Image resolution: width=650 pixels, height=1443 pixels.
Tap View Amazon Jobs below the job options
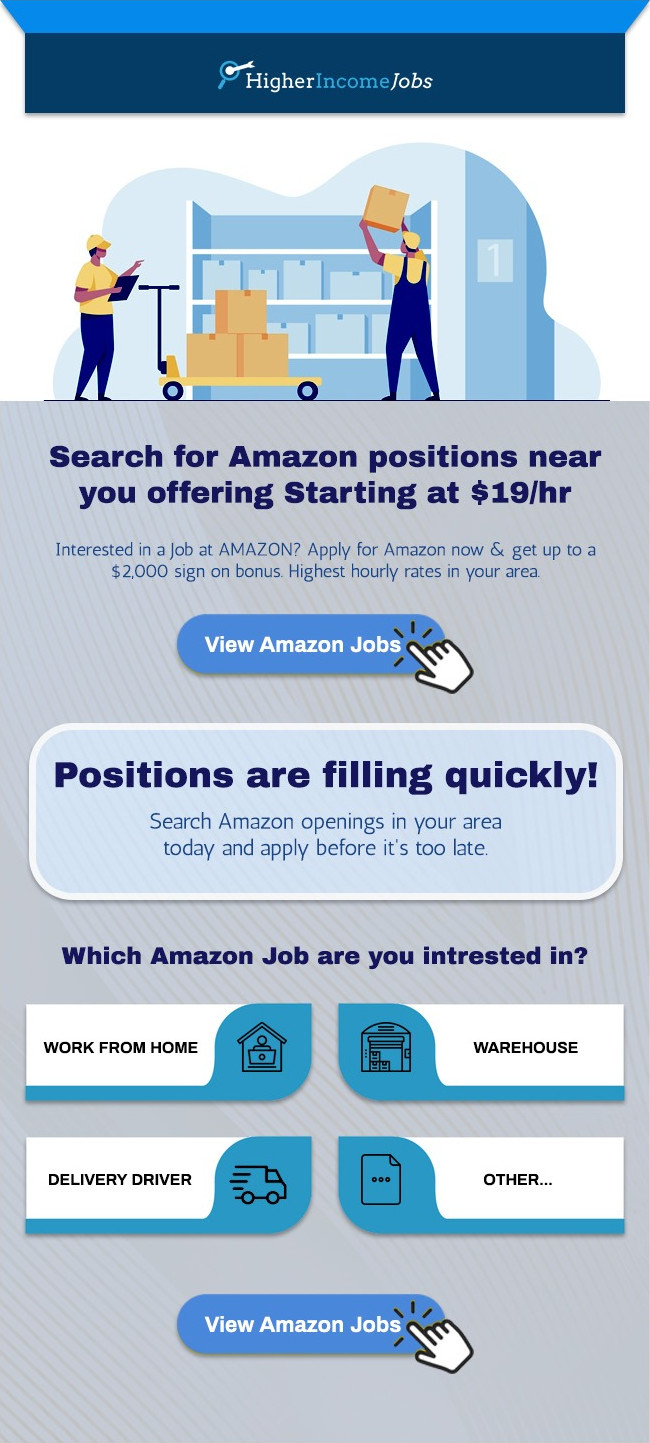(303, 1325)
